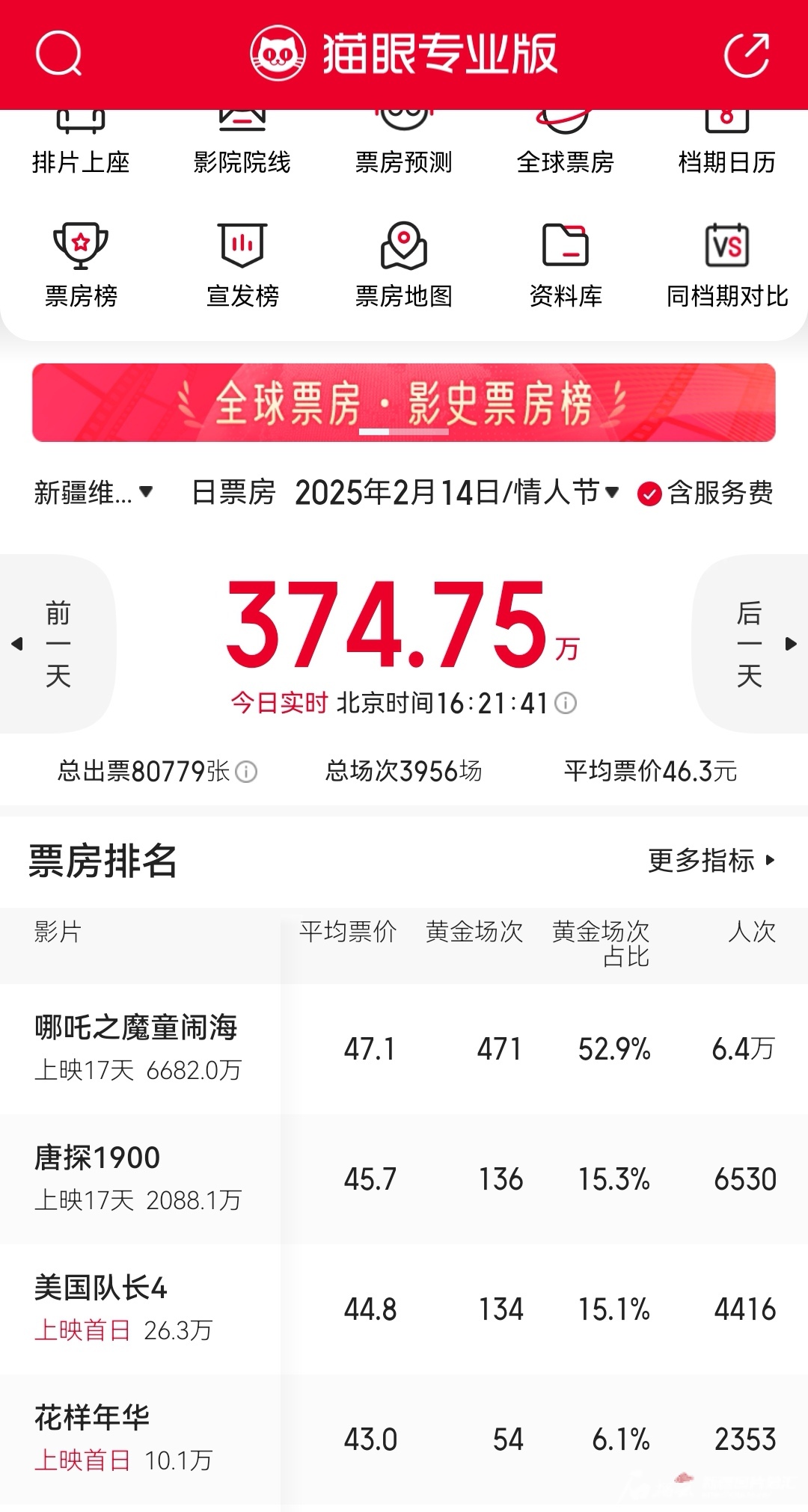Open 美国队长4 film details
Image resolution: width=808 pixels, height=1512 pixels.
(100, 1288)
